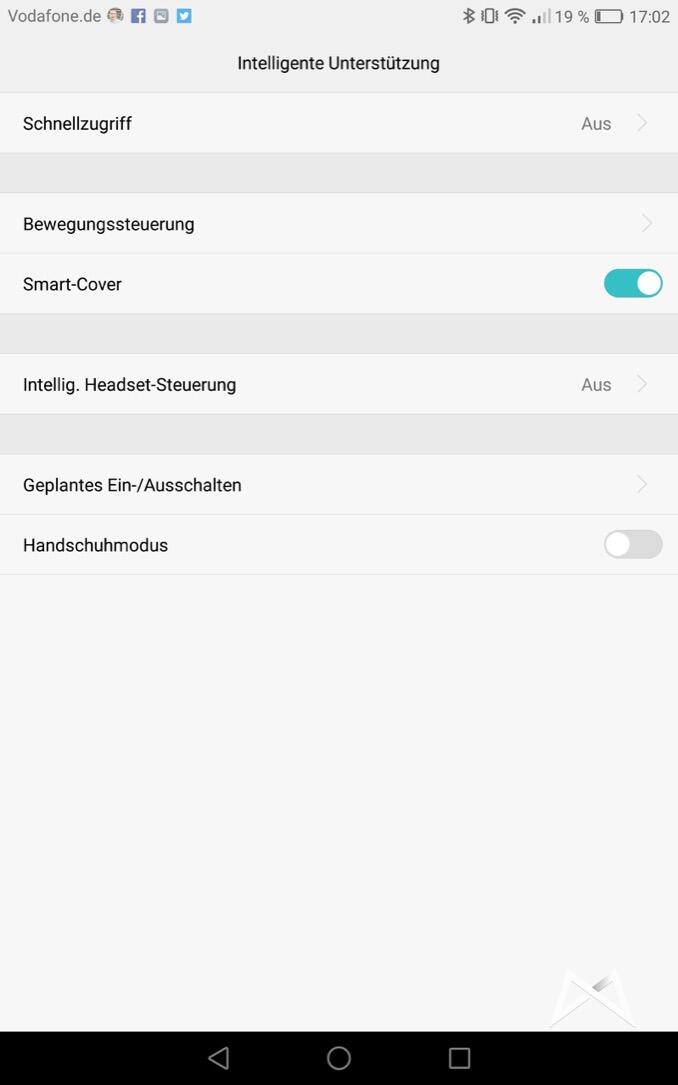Image resolution: width=678 pixels, height=1085 pixels.
Task: Enable the Handschuhmodus toggle
Action: click(x=632, y=545)
